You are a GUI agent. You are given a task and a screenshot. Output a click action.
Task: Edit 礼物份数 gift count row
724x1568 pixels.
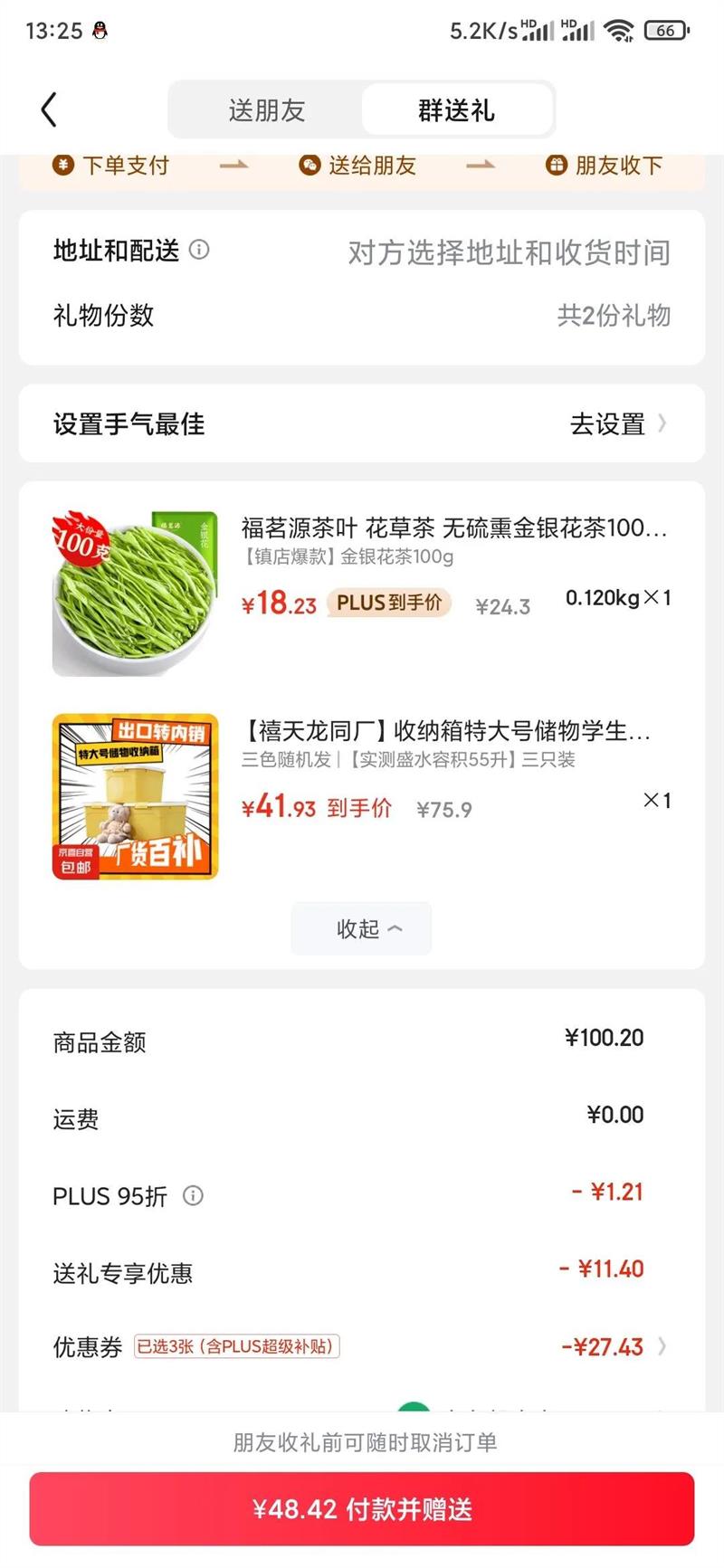point(362,316)
